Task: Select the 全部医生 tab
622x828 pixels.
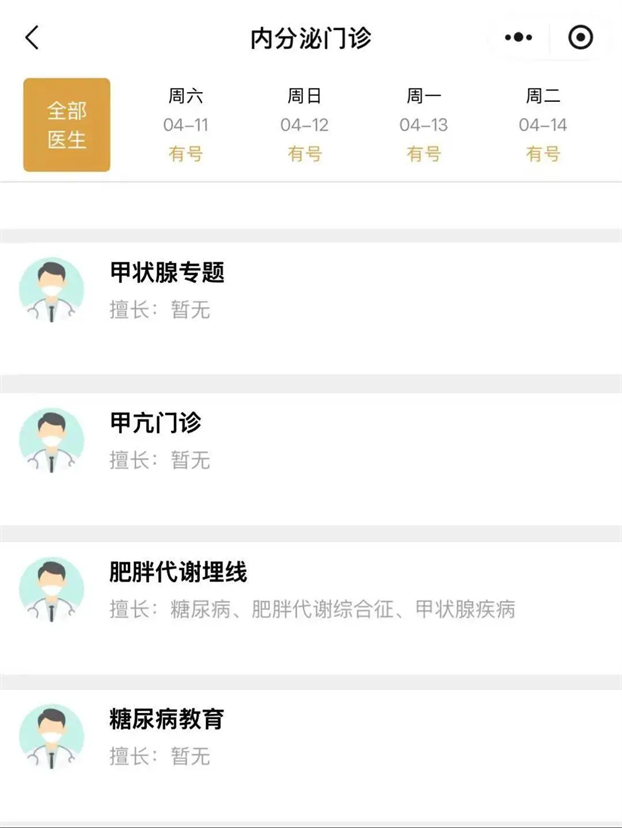Action: [67, 125]
